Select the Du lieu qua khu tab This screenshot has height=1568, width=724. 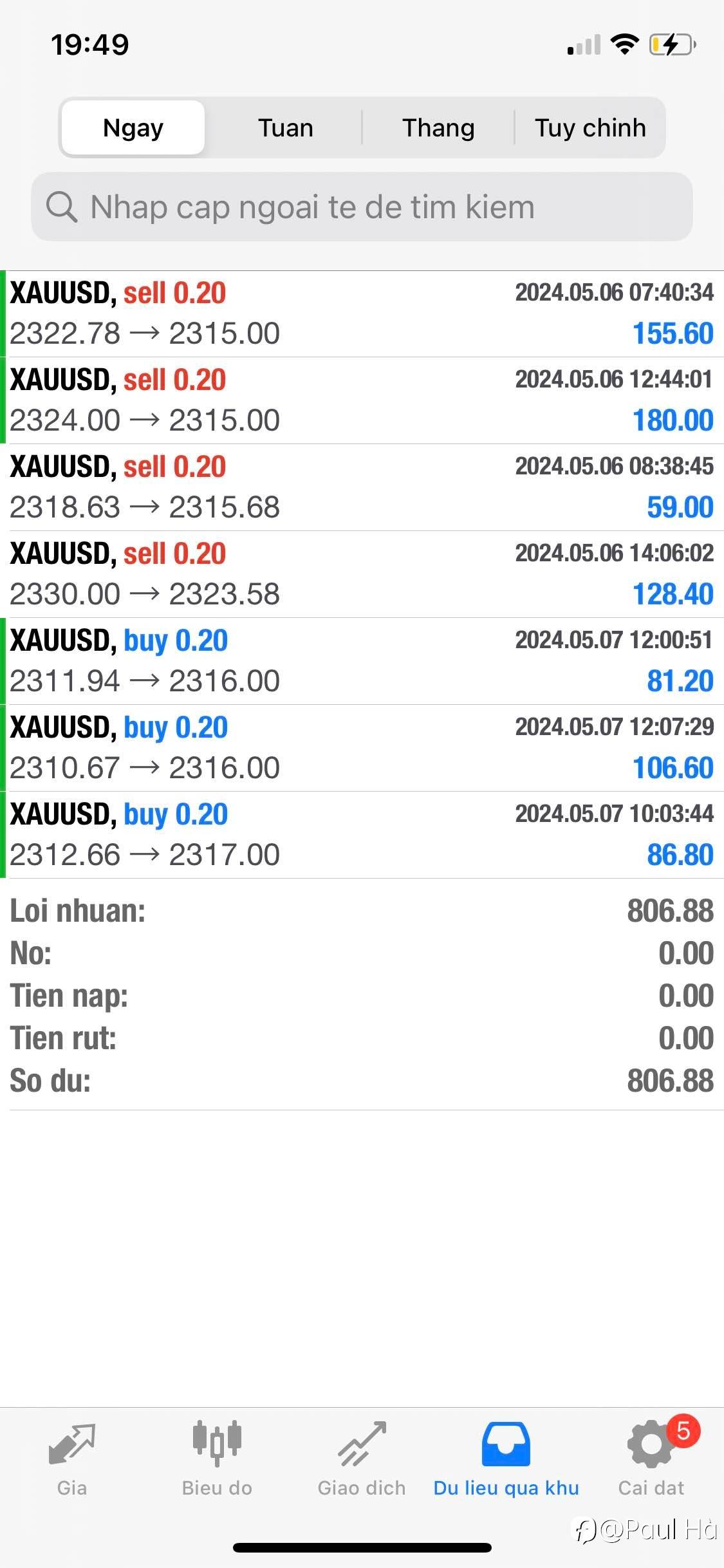tap(506, 1459)
